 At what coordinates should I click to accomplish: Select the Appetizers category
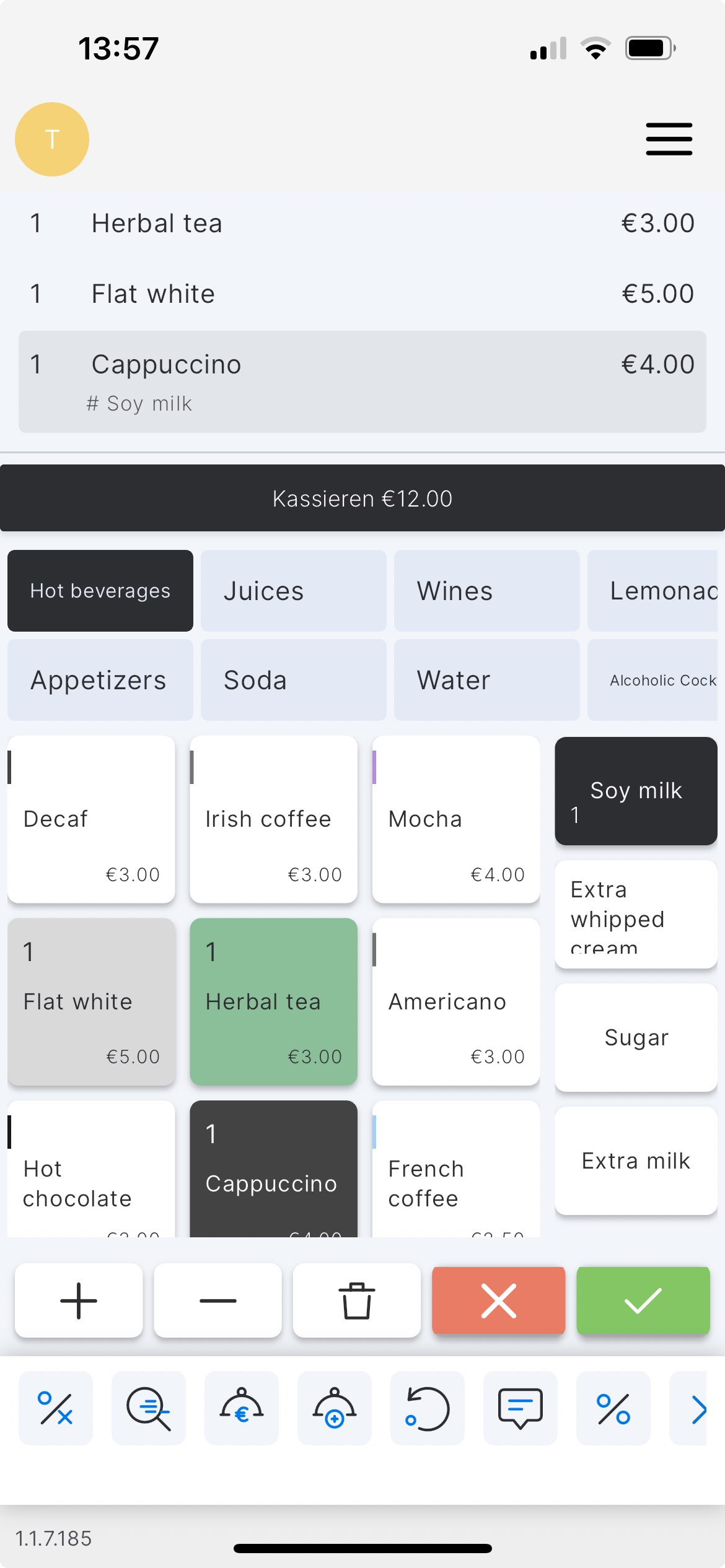point(100,680)
